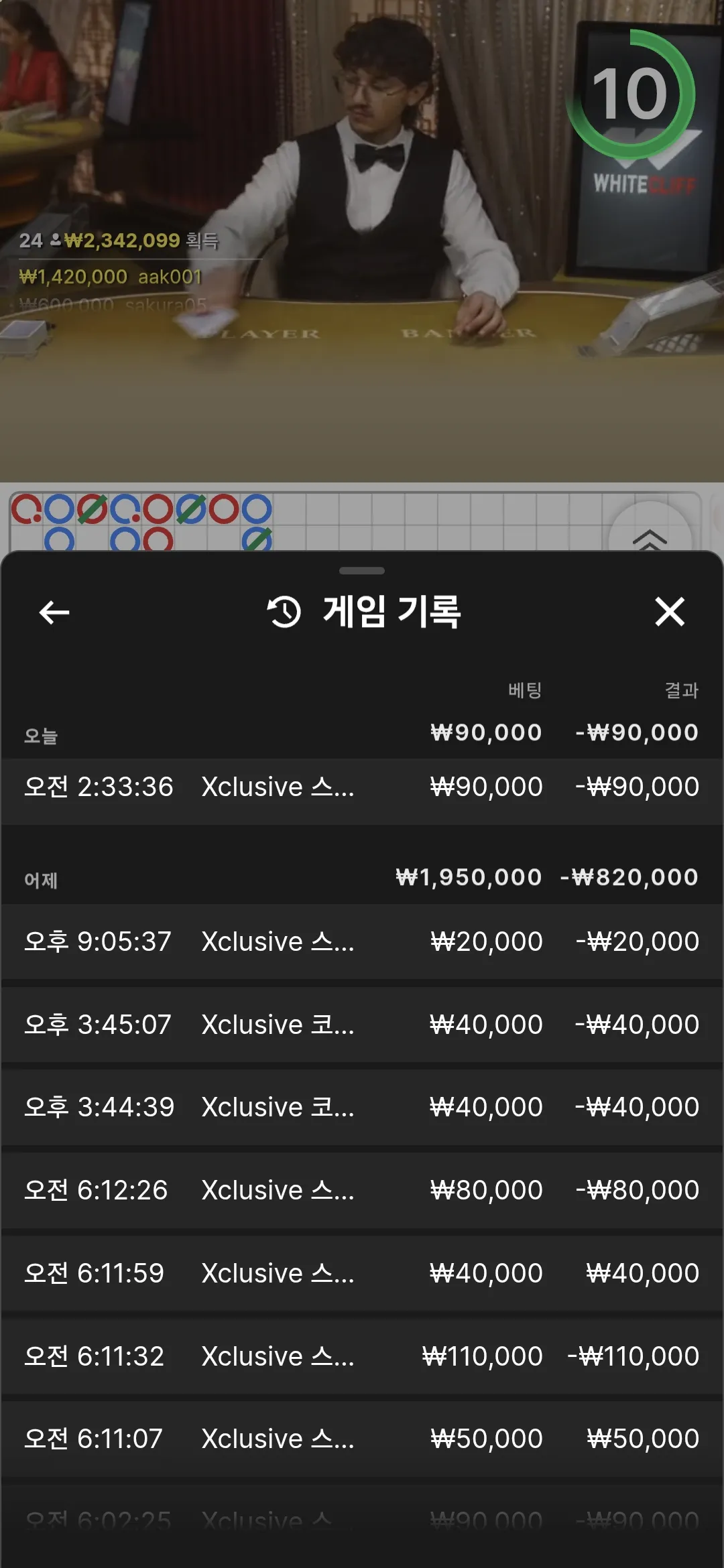Screen dimensions: 724x1568
Task: Open today's 오전 2:33:36 game record
Action: 362,787
